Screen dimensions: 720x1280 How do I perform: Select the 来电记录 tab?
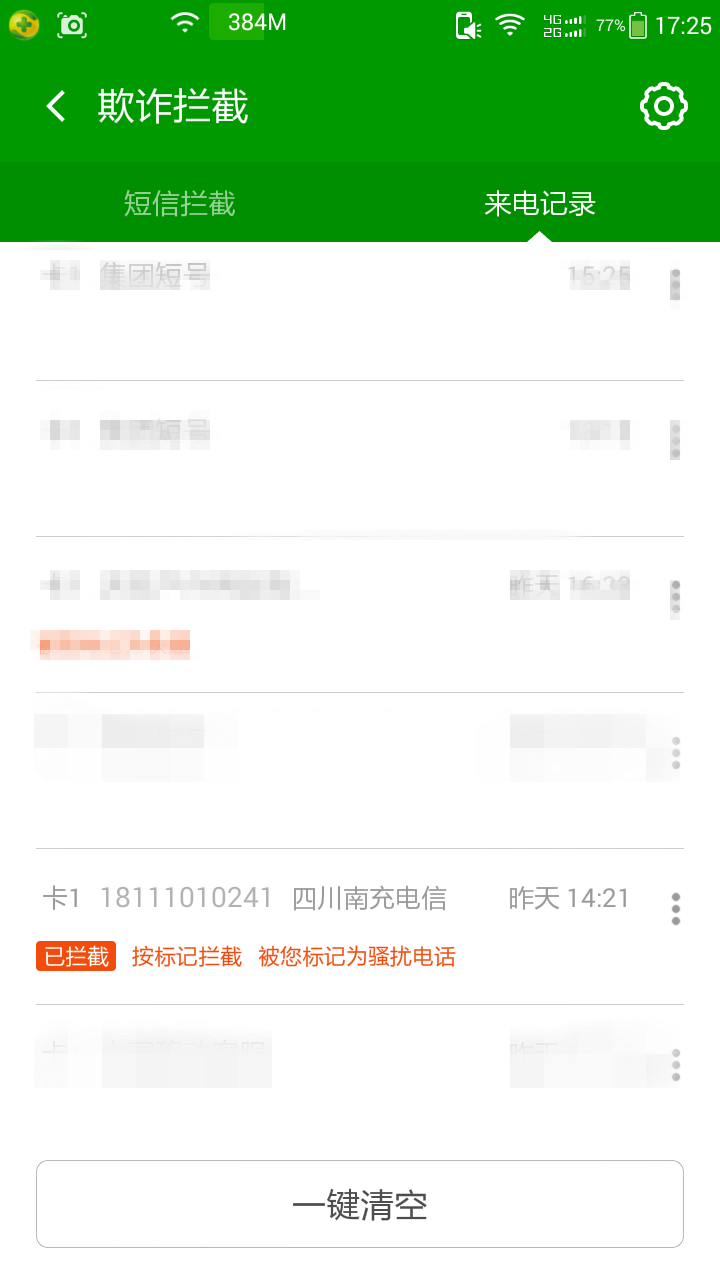point(540,203)
